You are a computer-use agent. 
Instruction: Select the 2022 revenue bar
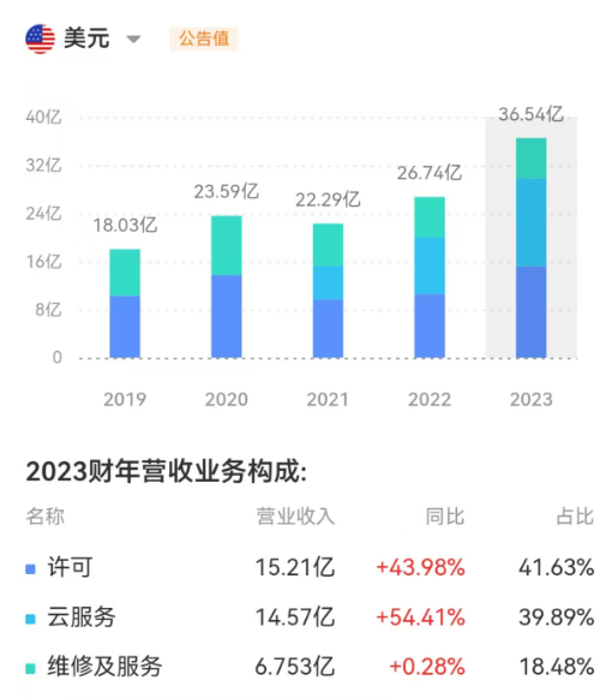[429, 278]
